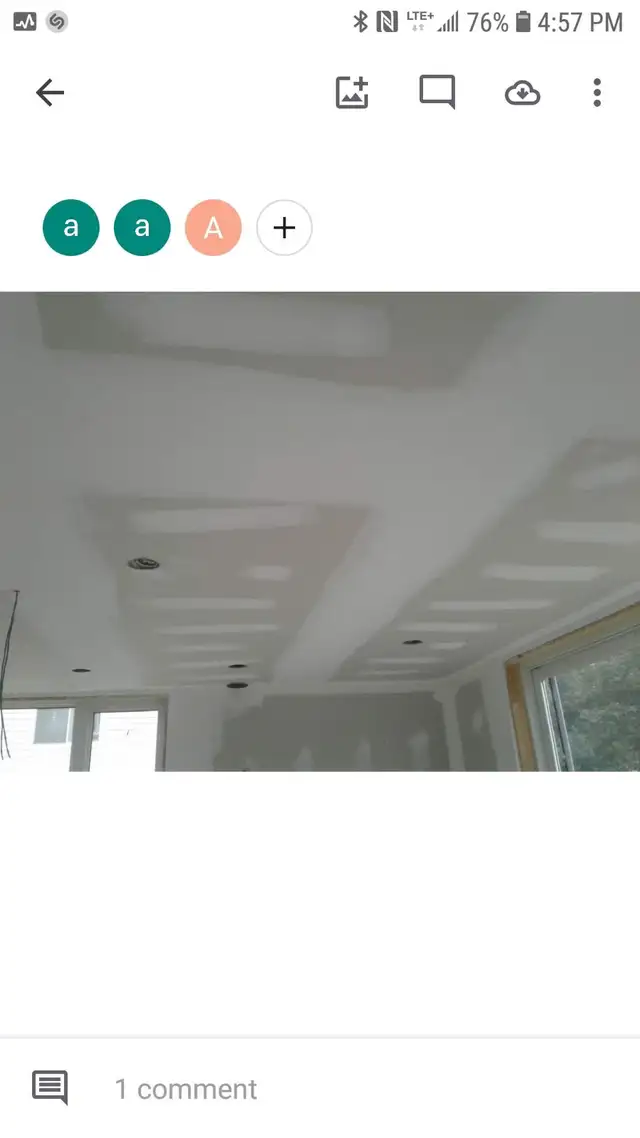Download with the cloud icon
The width and height of the screenshot is (640, 1138).
coord(522,93)
